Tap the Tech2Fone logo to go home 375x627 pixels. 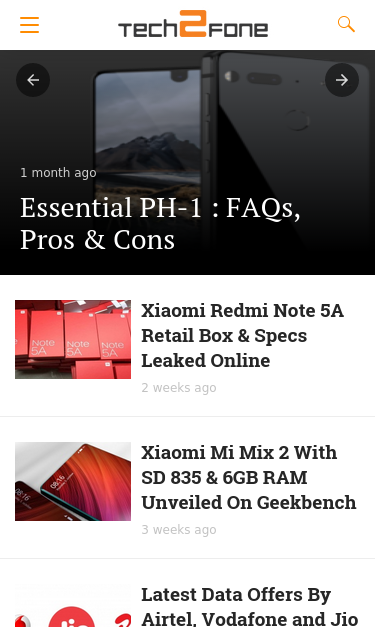click(193, 24)
